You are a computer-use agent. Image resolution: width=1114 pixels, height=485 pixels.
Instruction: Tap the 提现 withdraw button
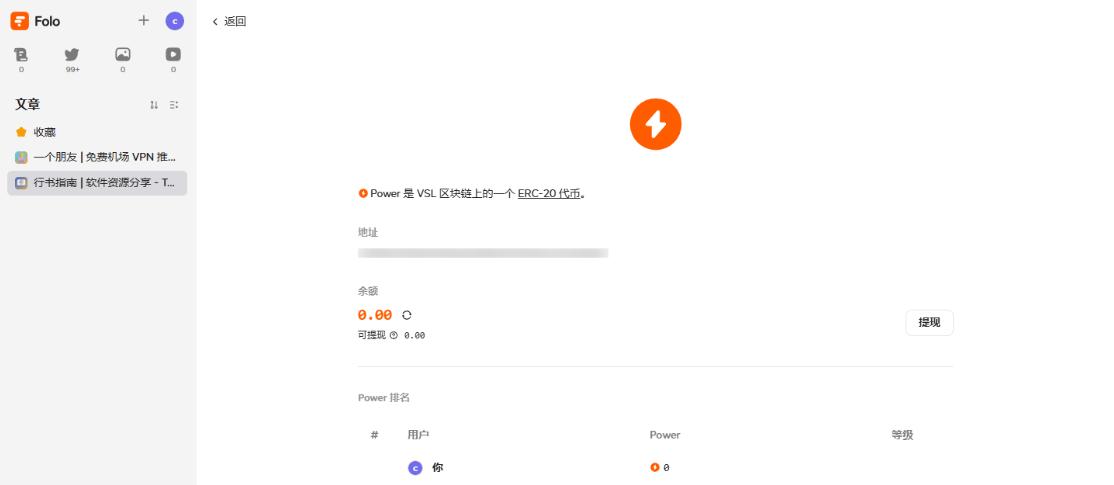tap(929, 322)
